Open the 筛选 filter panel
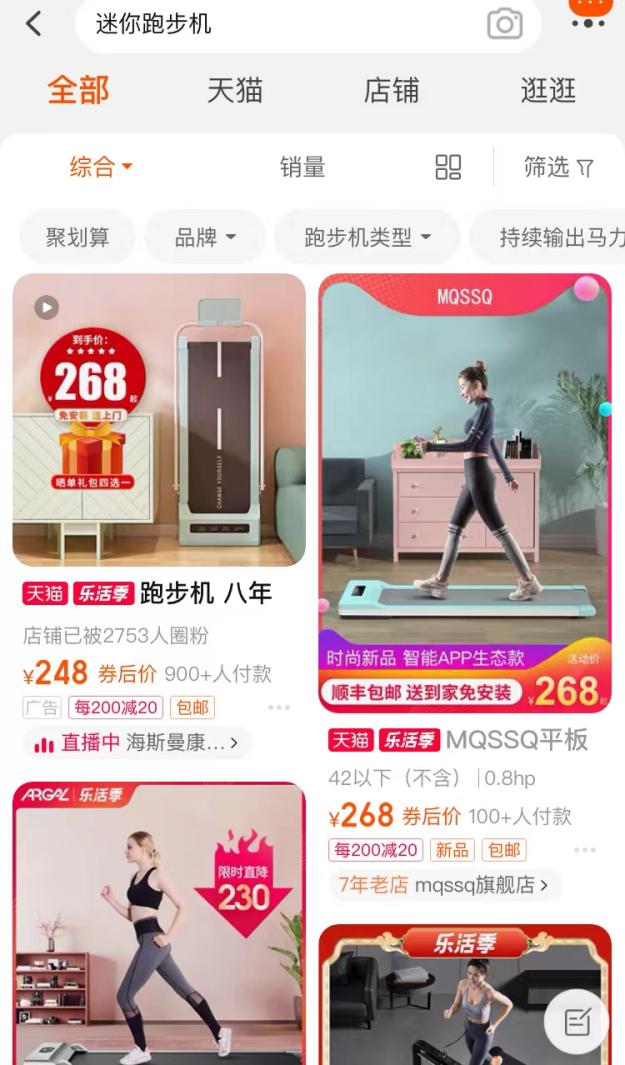 click(558, 167)
